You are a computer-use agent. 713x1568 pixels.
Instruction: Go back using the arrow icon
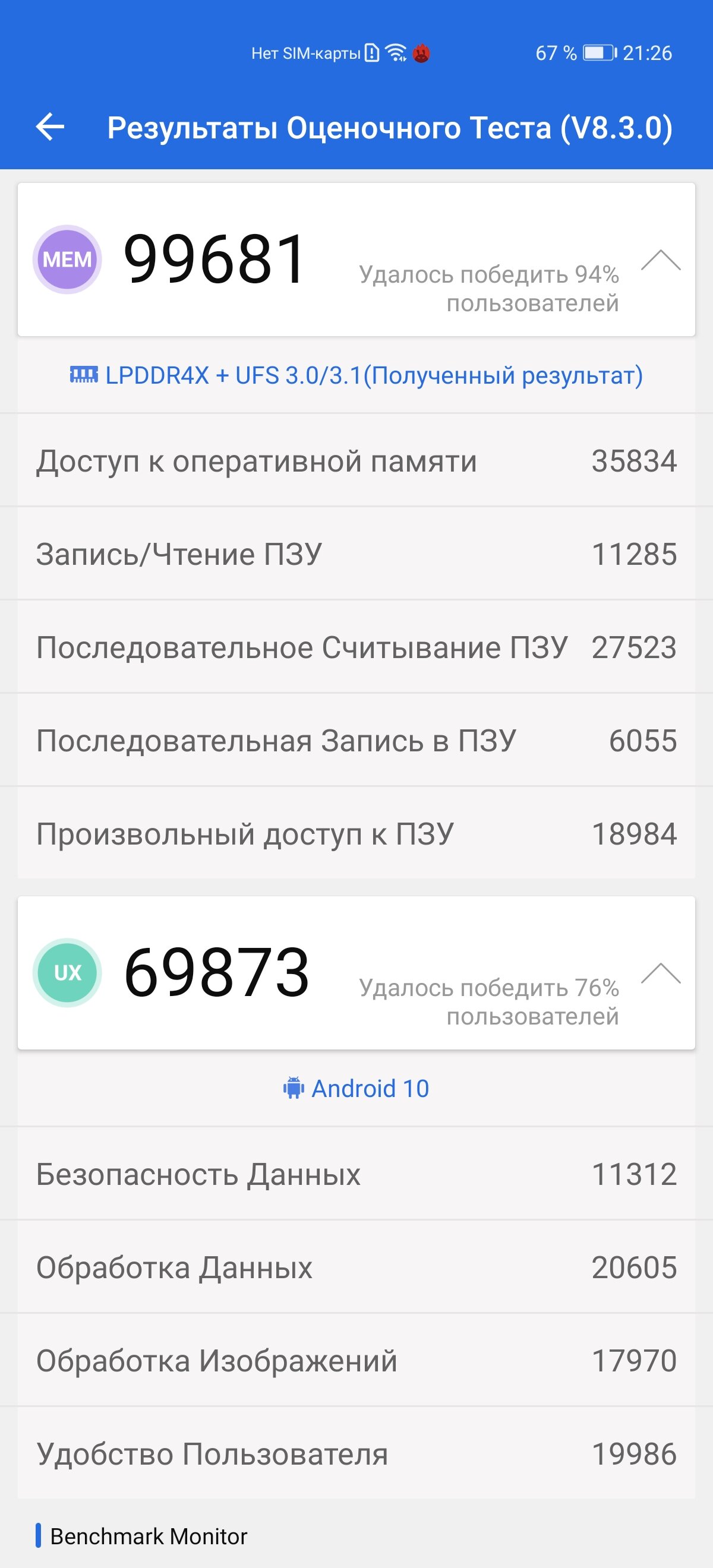(50, 127)
